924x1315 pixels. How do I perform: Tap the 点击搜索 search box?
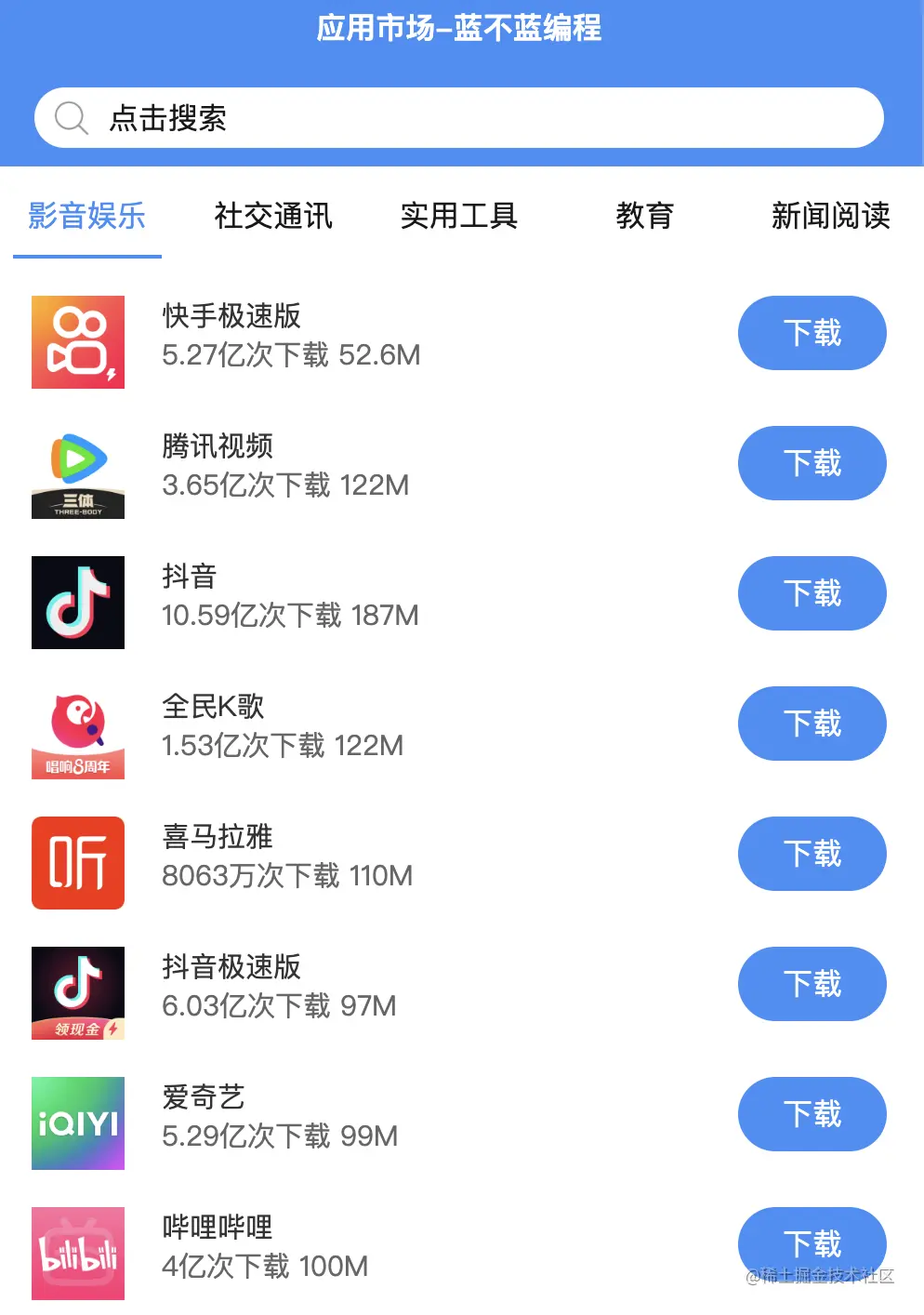(x=458, y=118)
